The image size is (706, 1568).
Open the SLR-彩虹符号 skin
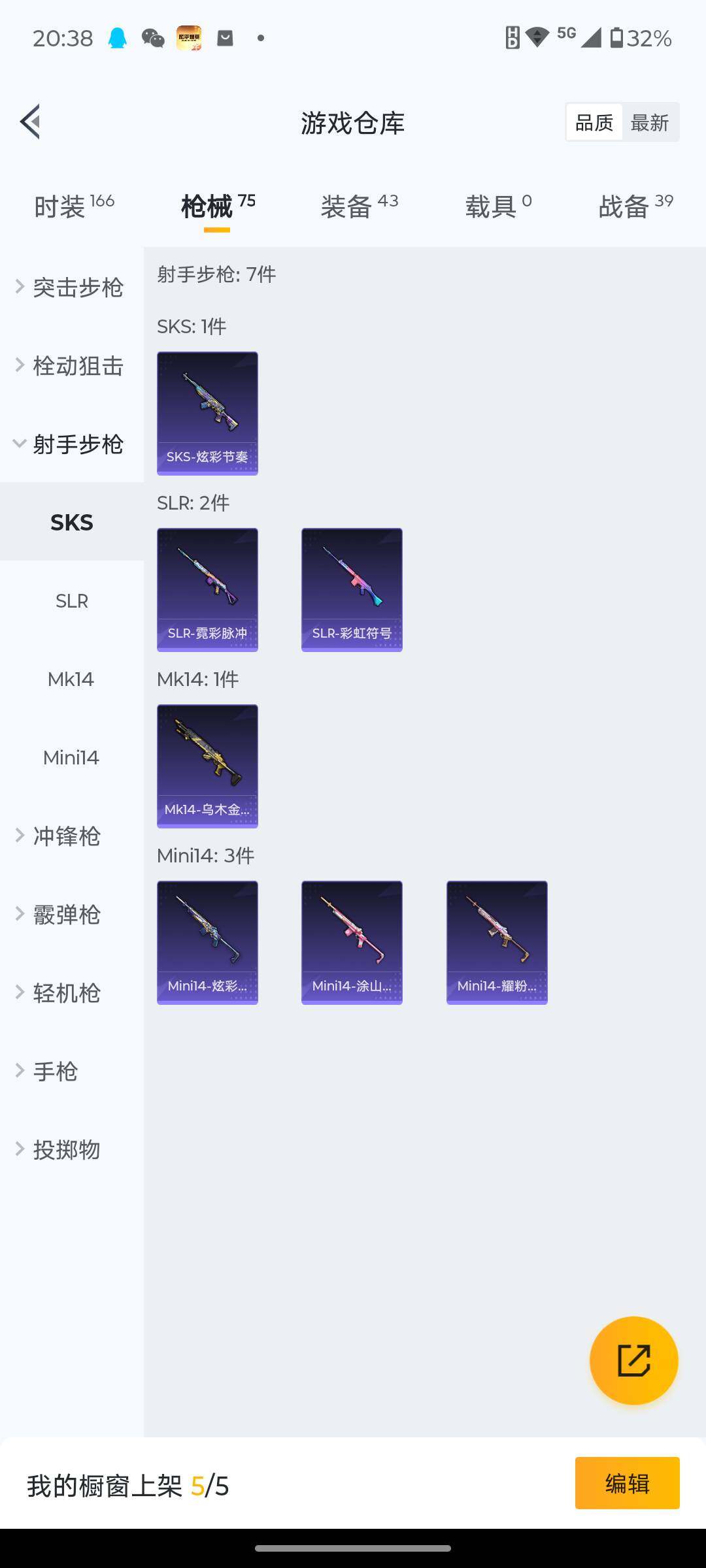352,589
